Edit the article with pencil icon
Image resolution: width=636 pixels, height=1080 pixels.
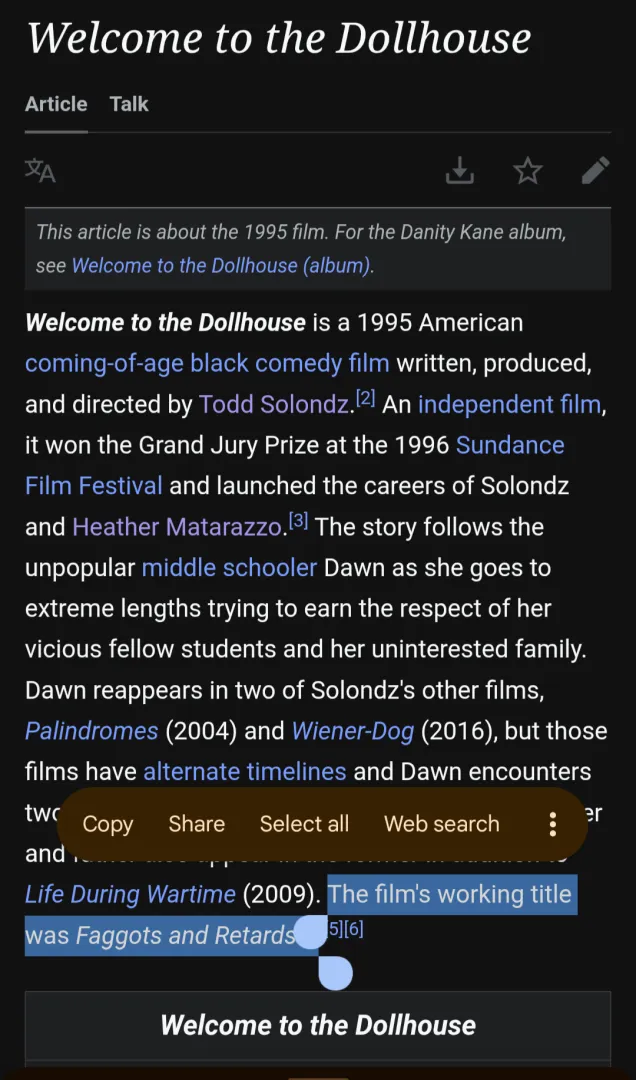tap(595, 172)
